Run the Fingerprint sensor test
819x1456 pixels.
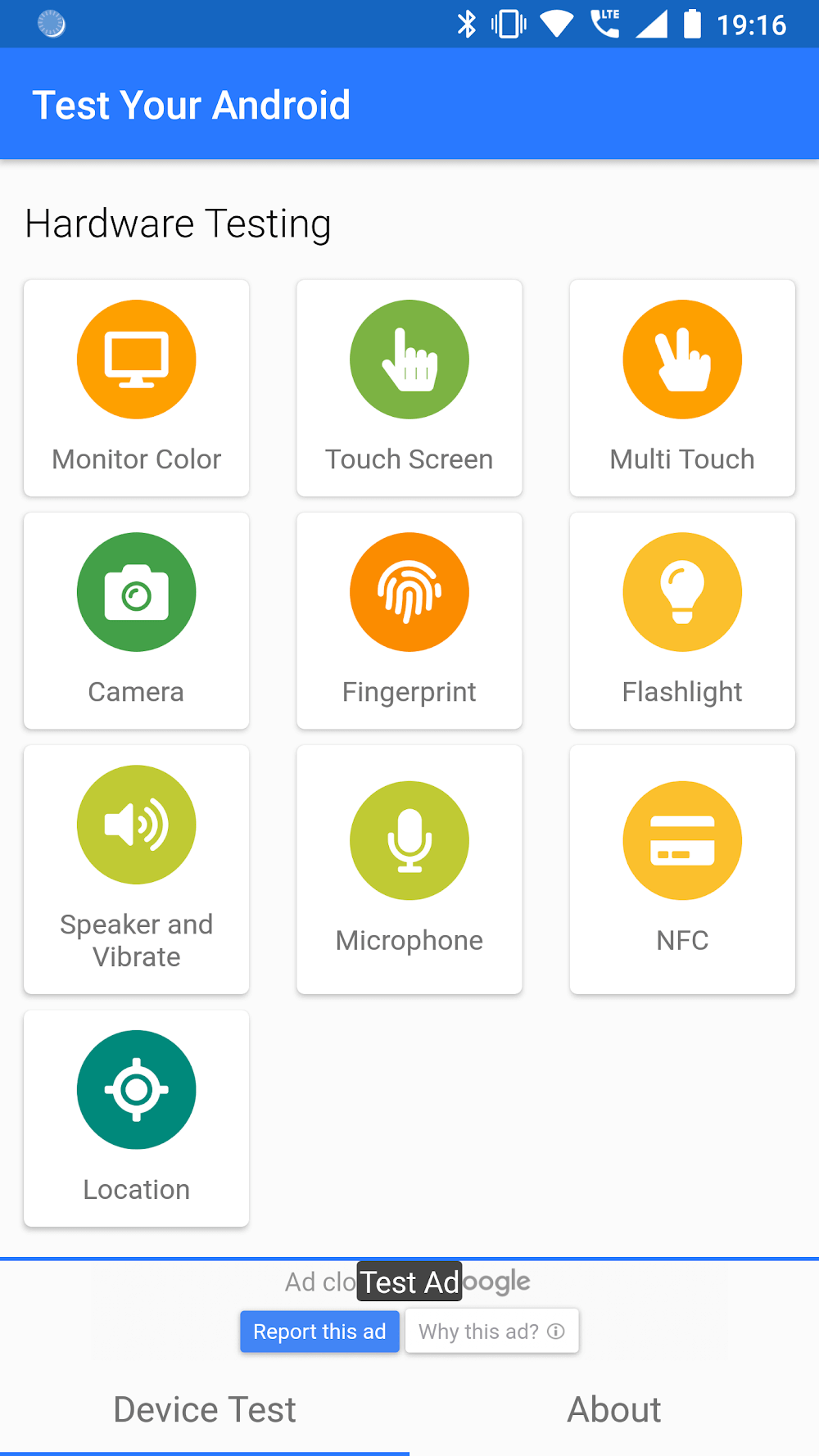point(409,621)
